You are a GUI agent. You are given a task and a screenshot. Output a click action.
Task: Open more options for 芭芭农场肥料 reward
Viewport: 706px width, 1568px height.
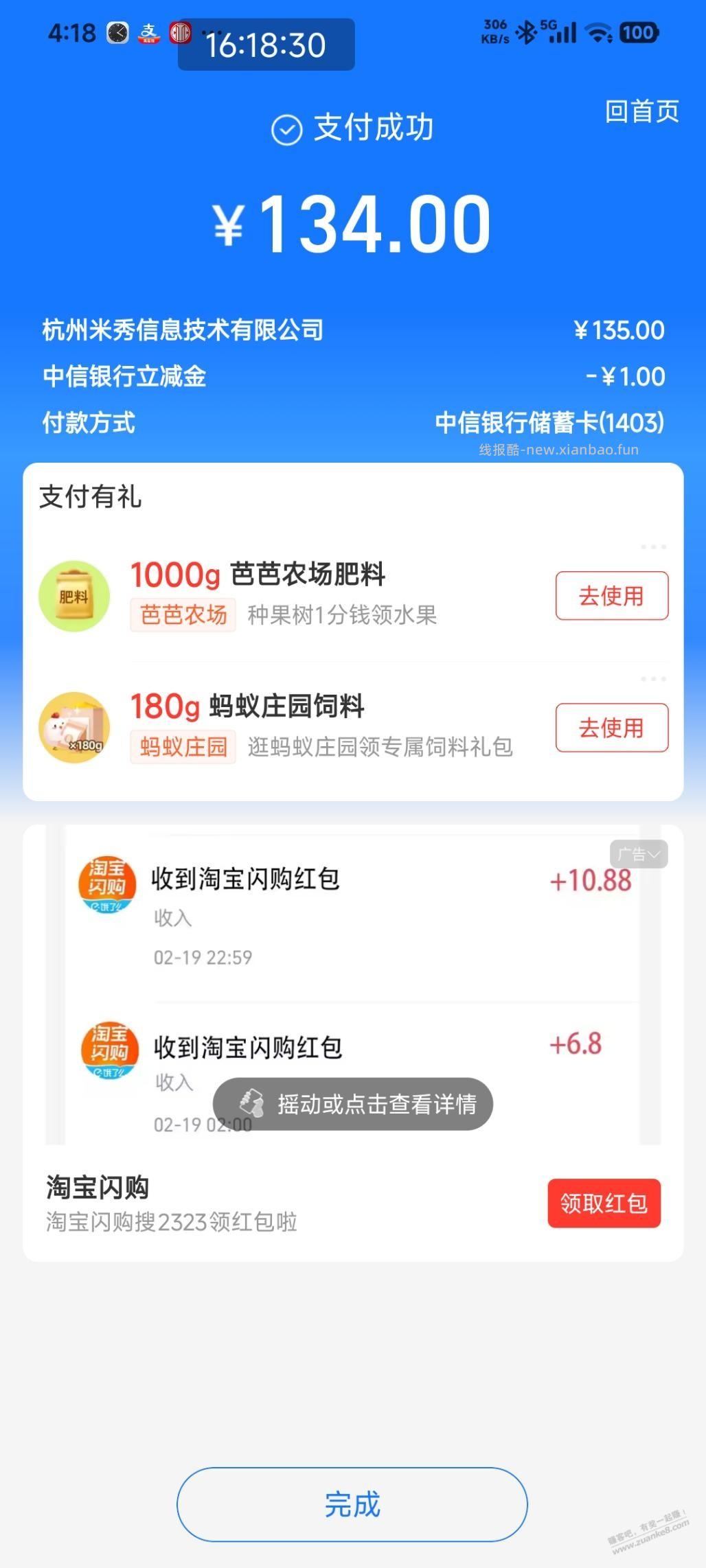pos(652,546)
